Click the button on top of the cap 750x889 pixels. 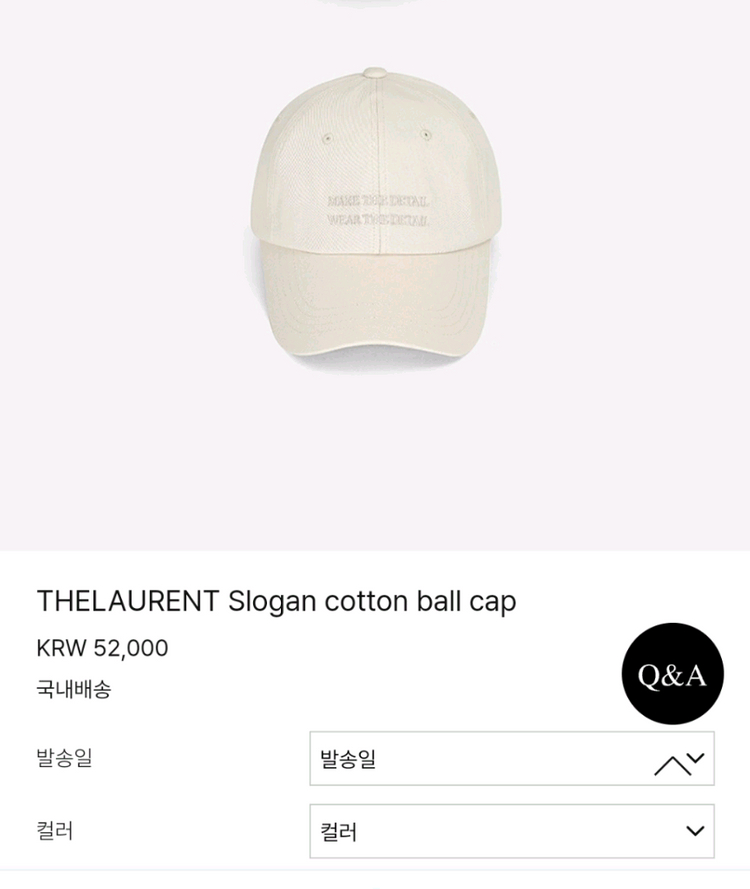point(374,70)
